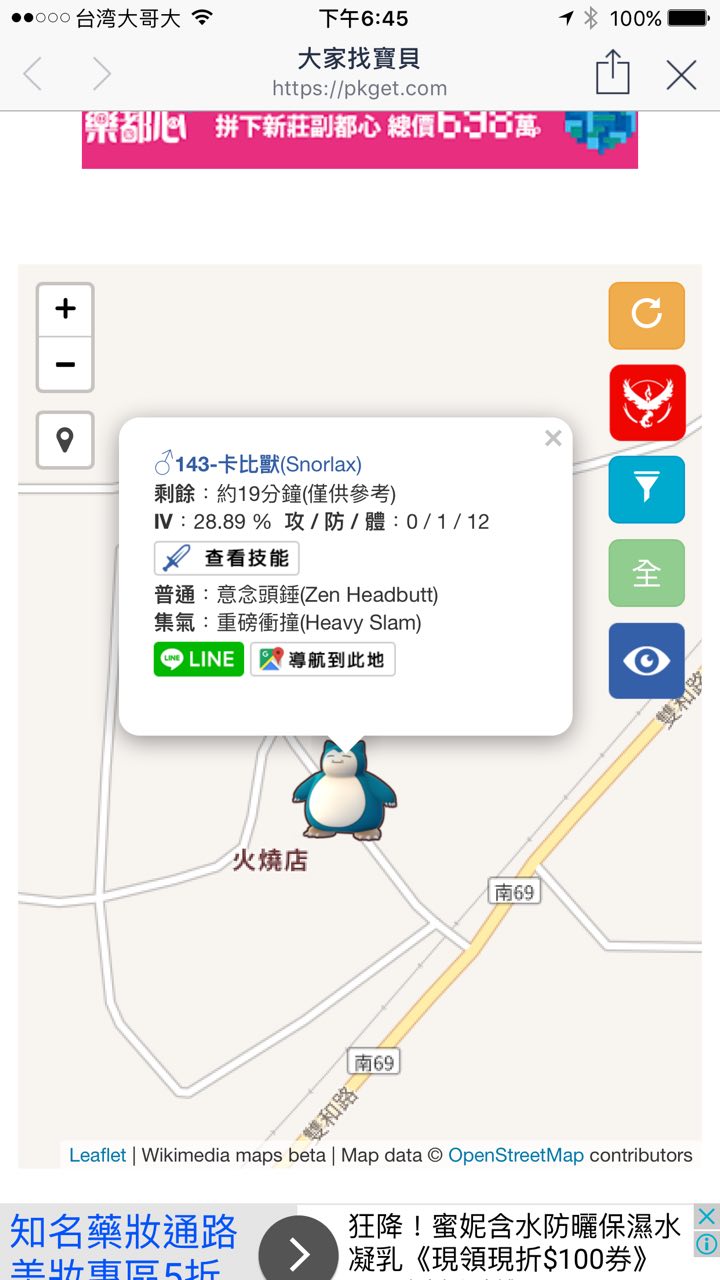Share this Snorlax via LINE
The width and height of the screenshot is (720, 1280).
[x=198, y=659]
